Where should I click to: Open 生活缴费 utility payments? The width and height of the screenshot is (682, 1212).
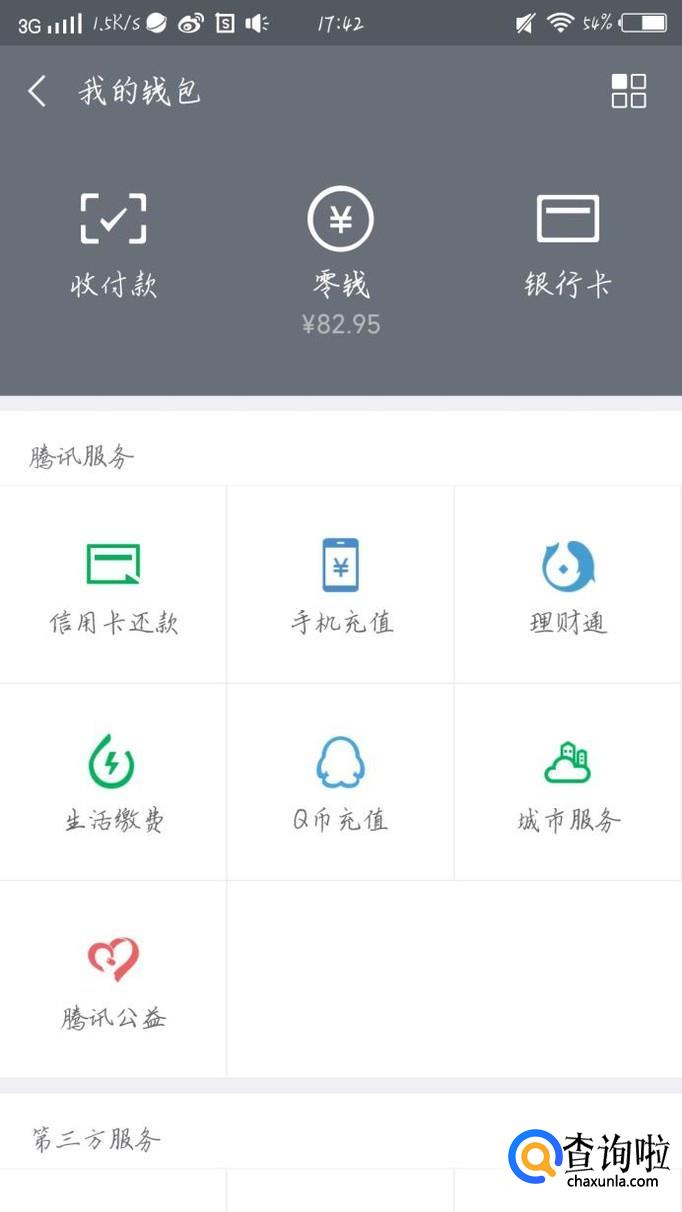[x=113, y=782]
